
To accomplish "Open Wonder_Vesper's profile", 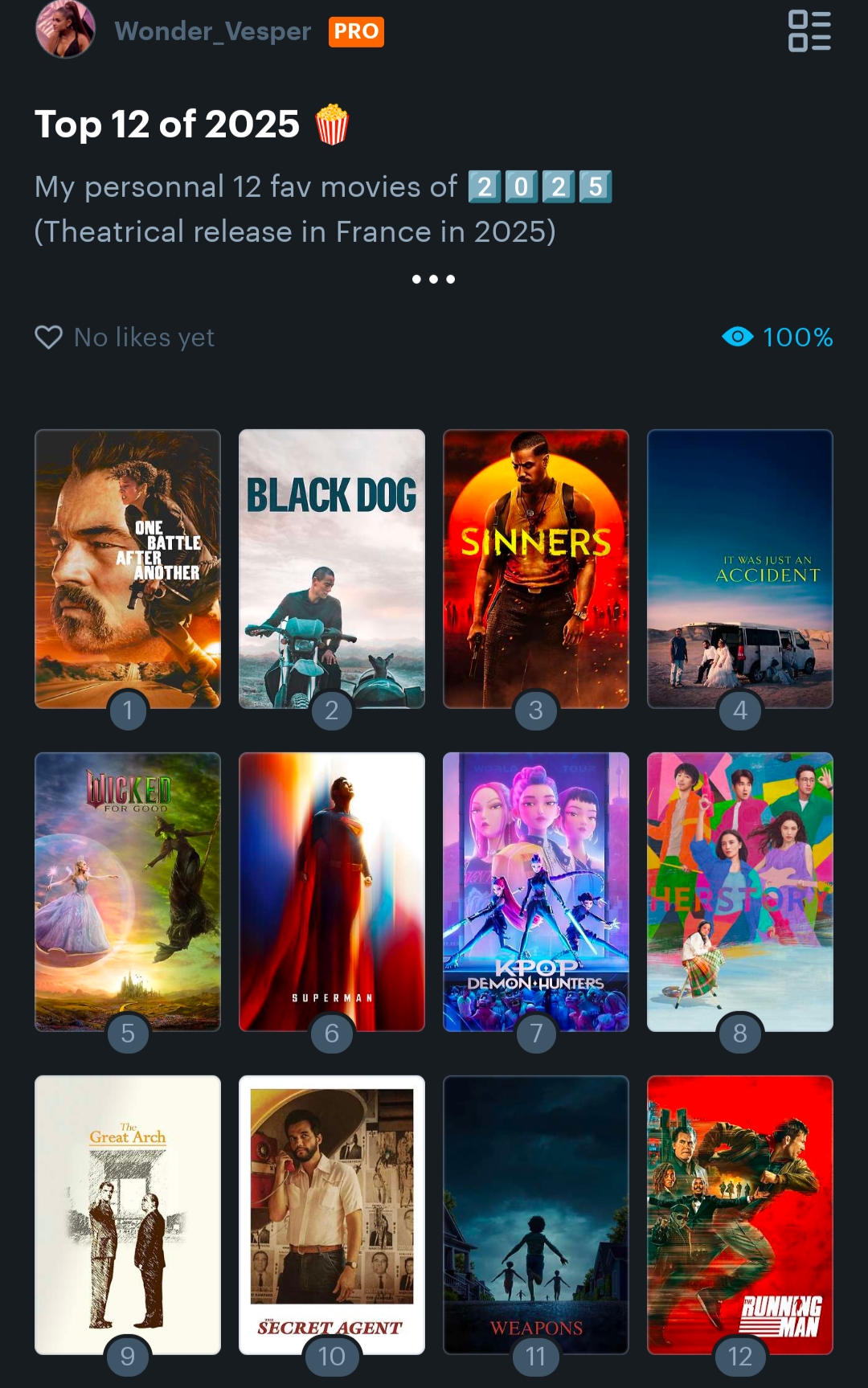I will [x=212, y=31].
